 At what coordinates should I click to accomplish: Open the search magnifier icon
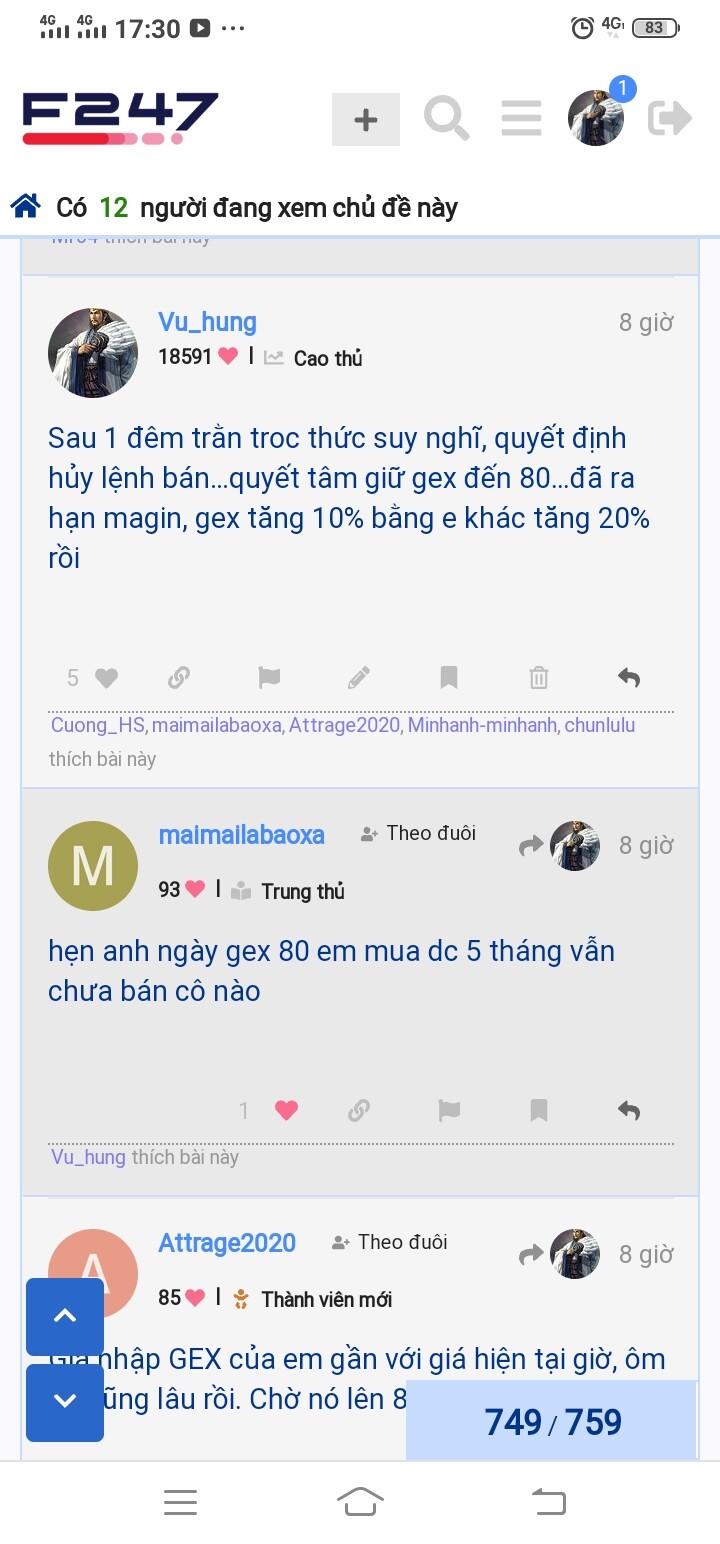446,119
